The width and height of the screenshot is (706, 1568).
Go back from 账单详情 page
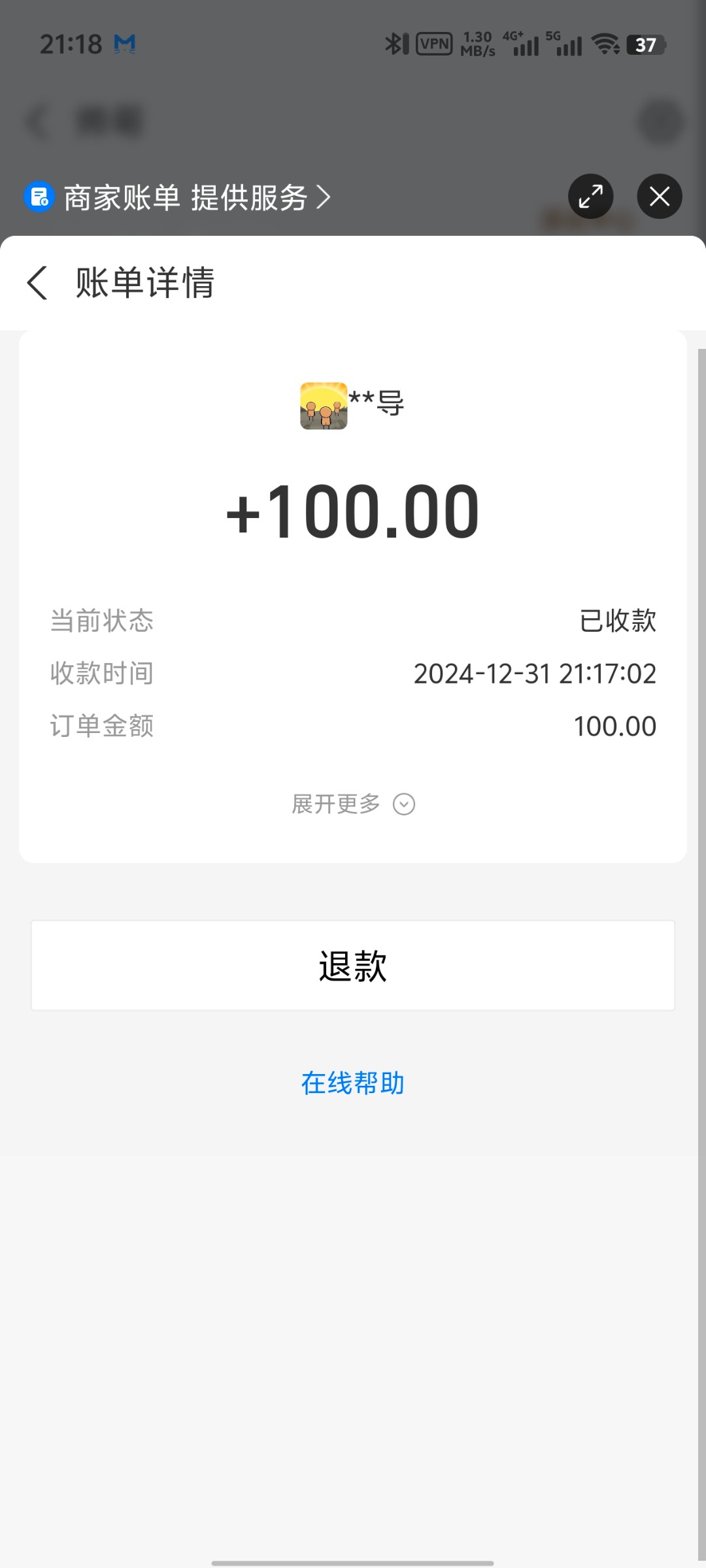tap(38, 283)
